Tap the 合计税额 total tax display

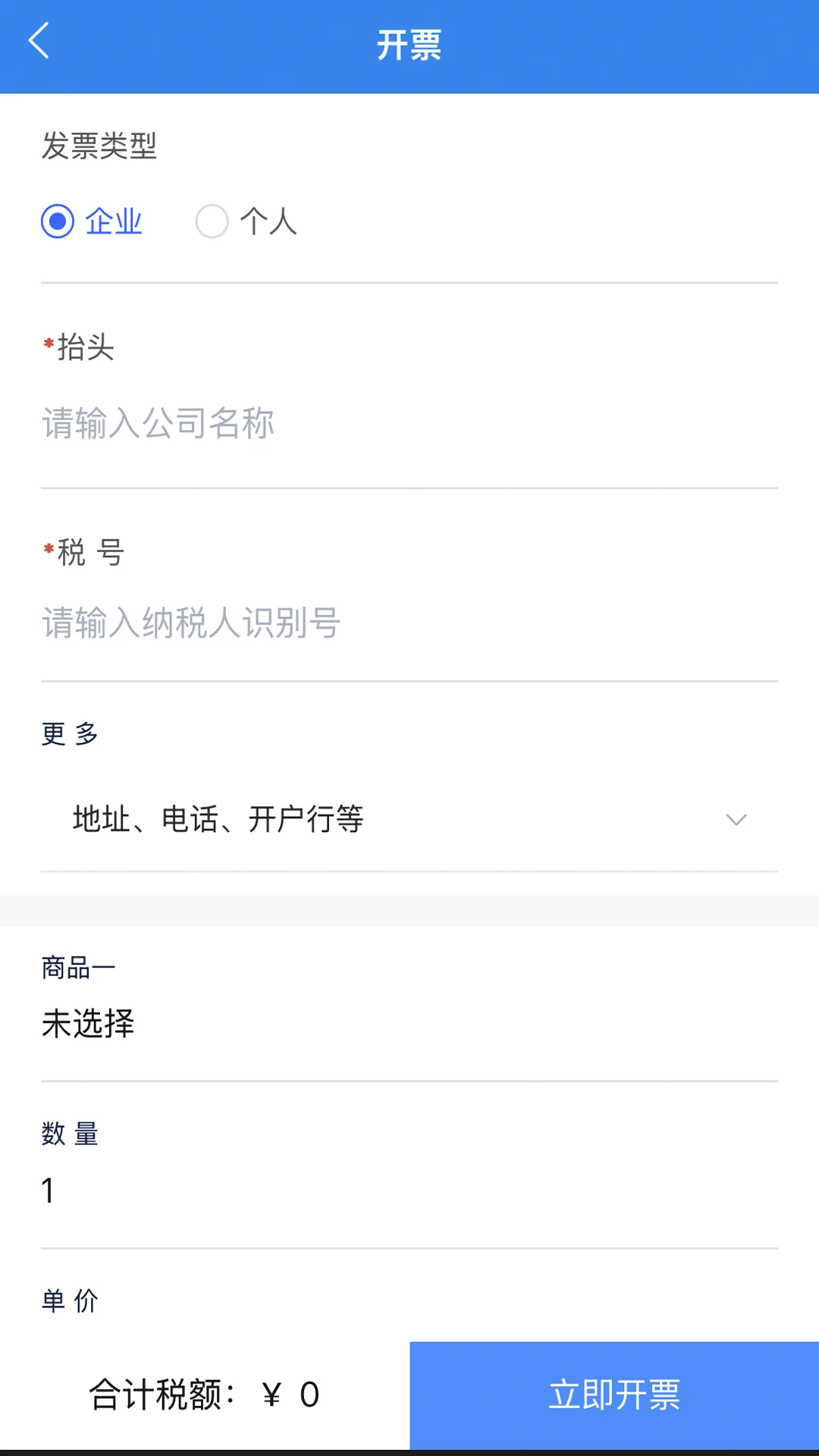pyautogui.click(x=162, y=1394)
